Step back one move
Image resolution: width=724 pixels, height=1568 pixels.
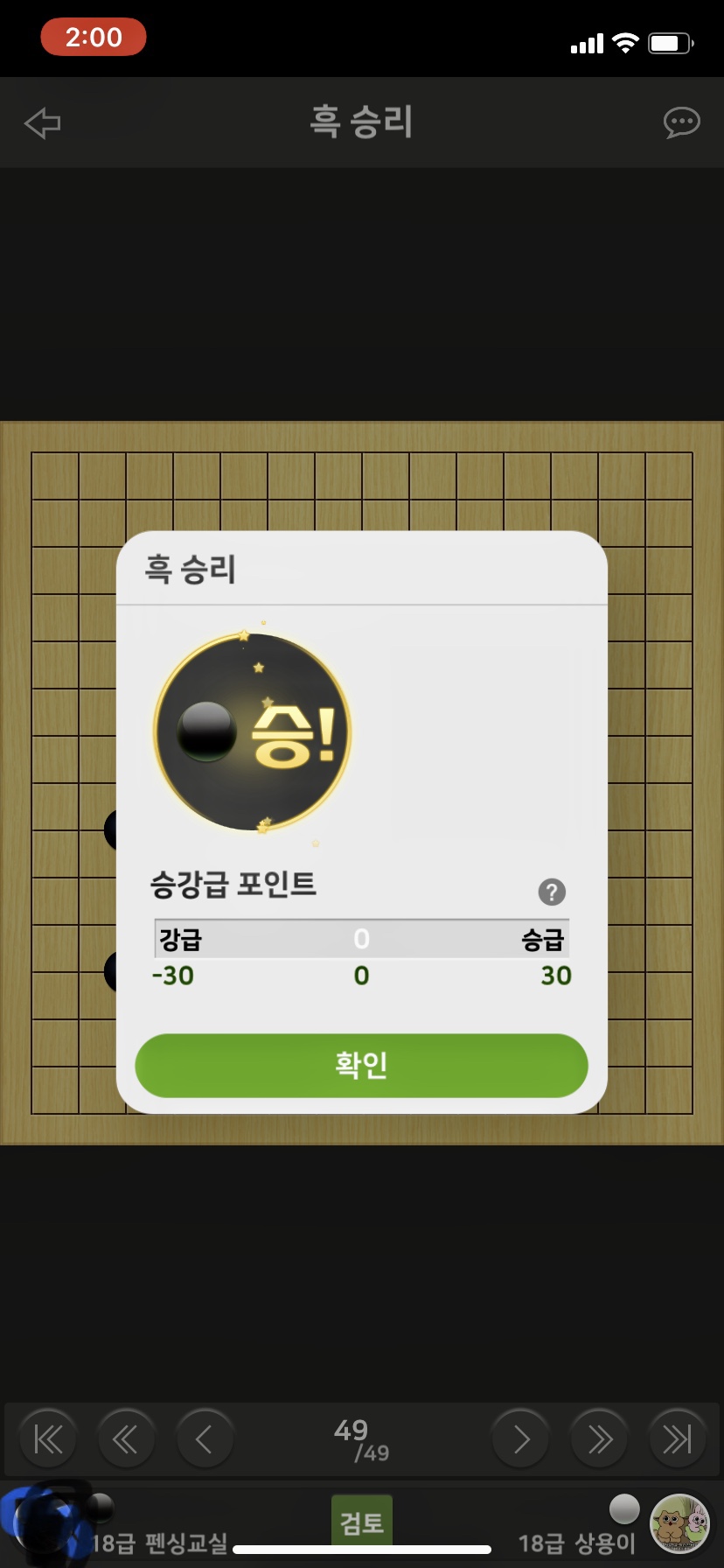point(204,1438)
